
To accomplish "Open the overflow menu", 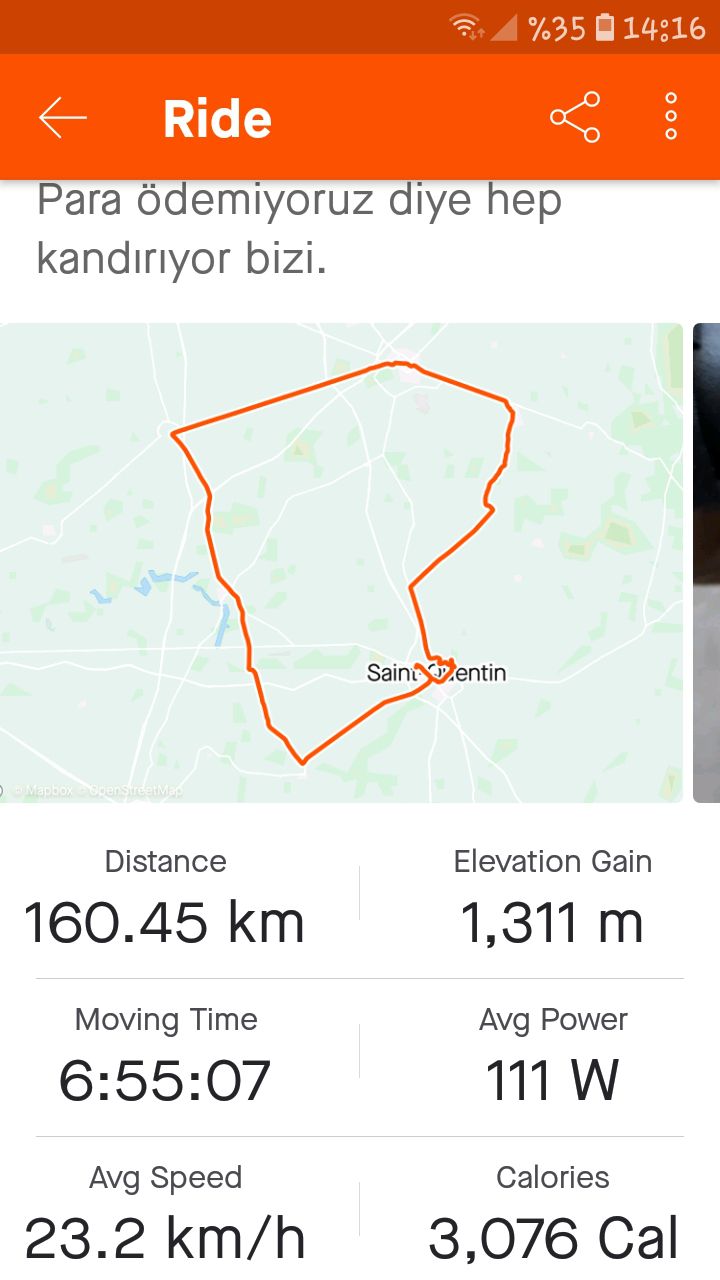I will coord(671,118).
